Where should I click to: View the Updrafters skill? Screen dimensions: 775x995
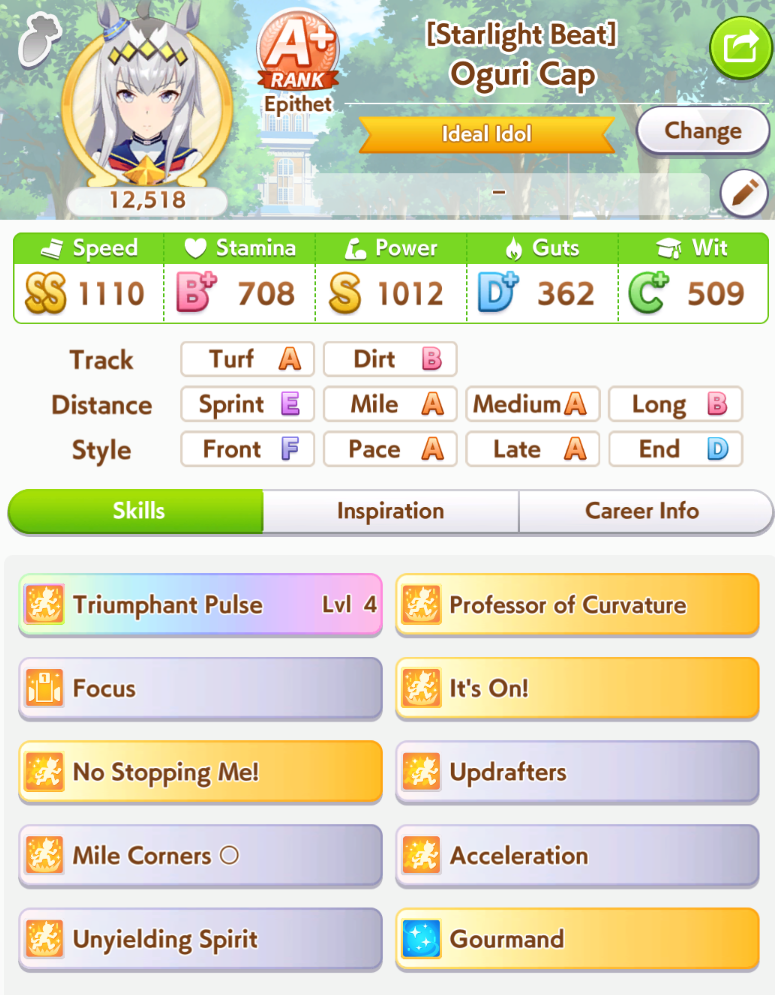tap(577, 772)
